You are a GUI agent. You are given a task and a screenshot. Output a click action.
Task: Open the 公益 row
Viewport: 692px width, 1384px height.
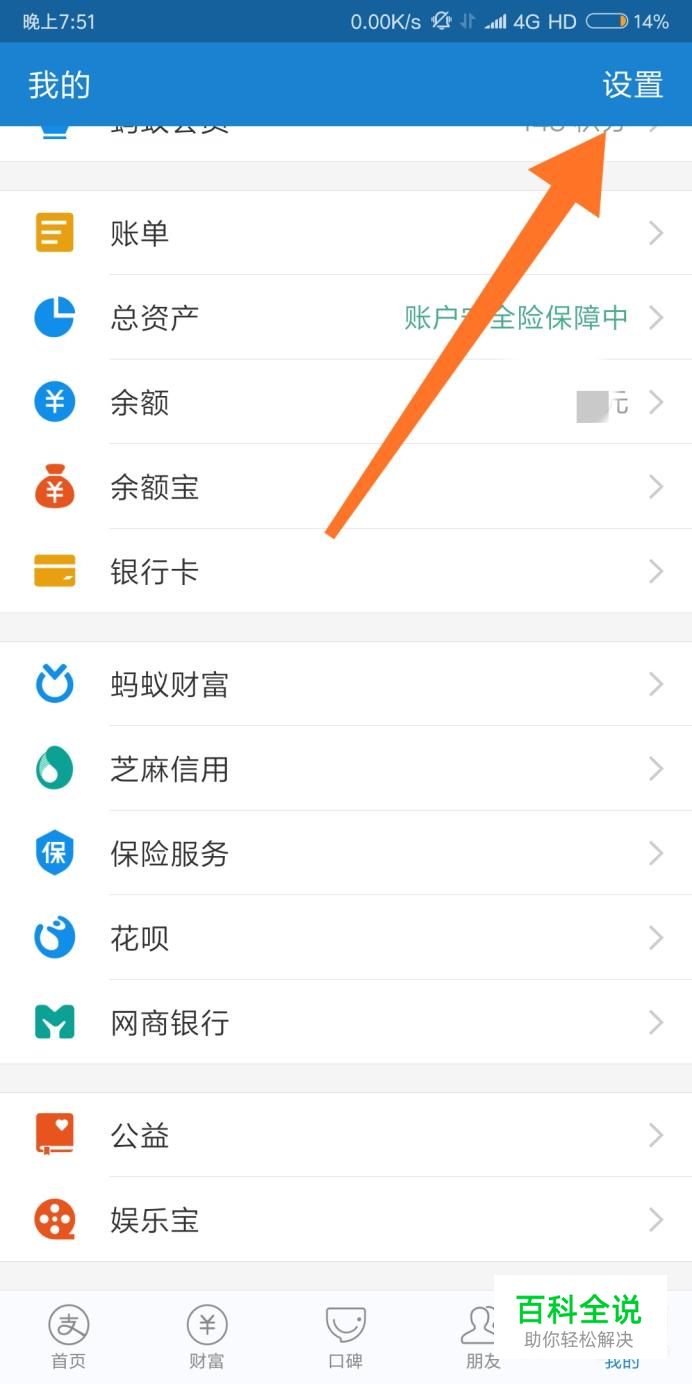pos(345,1136)
